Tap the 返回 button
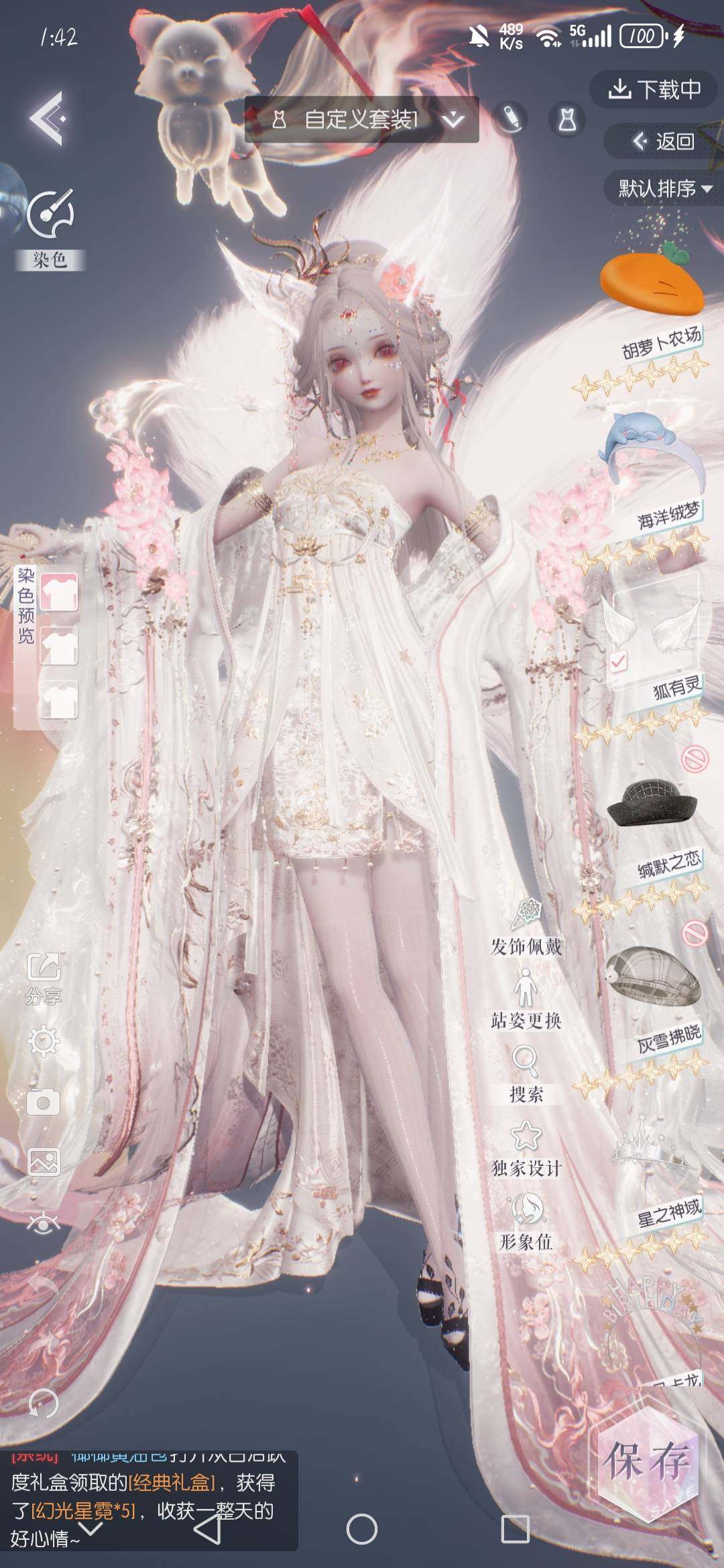This screenshot has width=724, height=1568. (663, 141)
